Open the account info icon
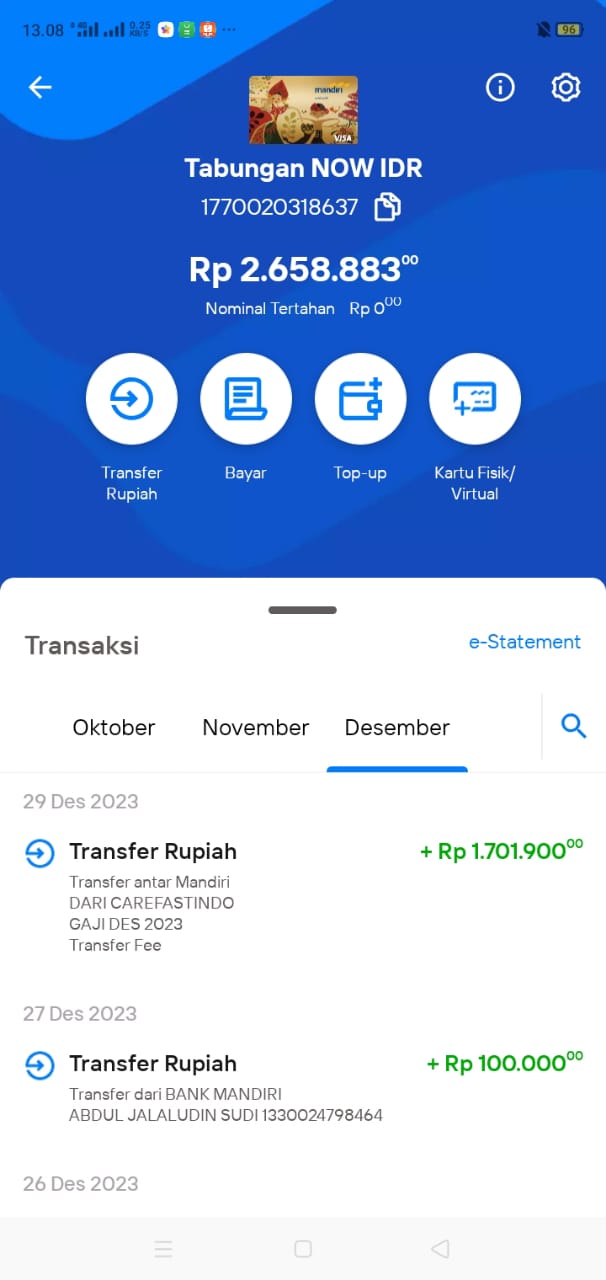Image resolution: width=606 pixels, height=1280 pixels. pyautogui.click(x=500, y=88)
